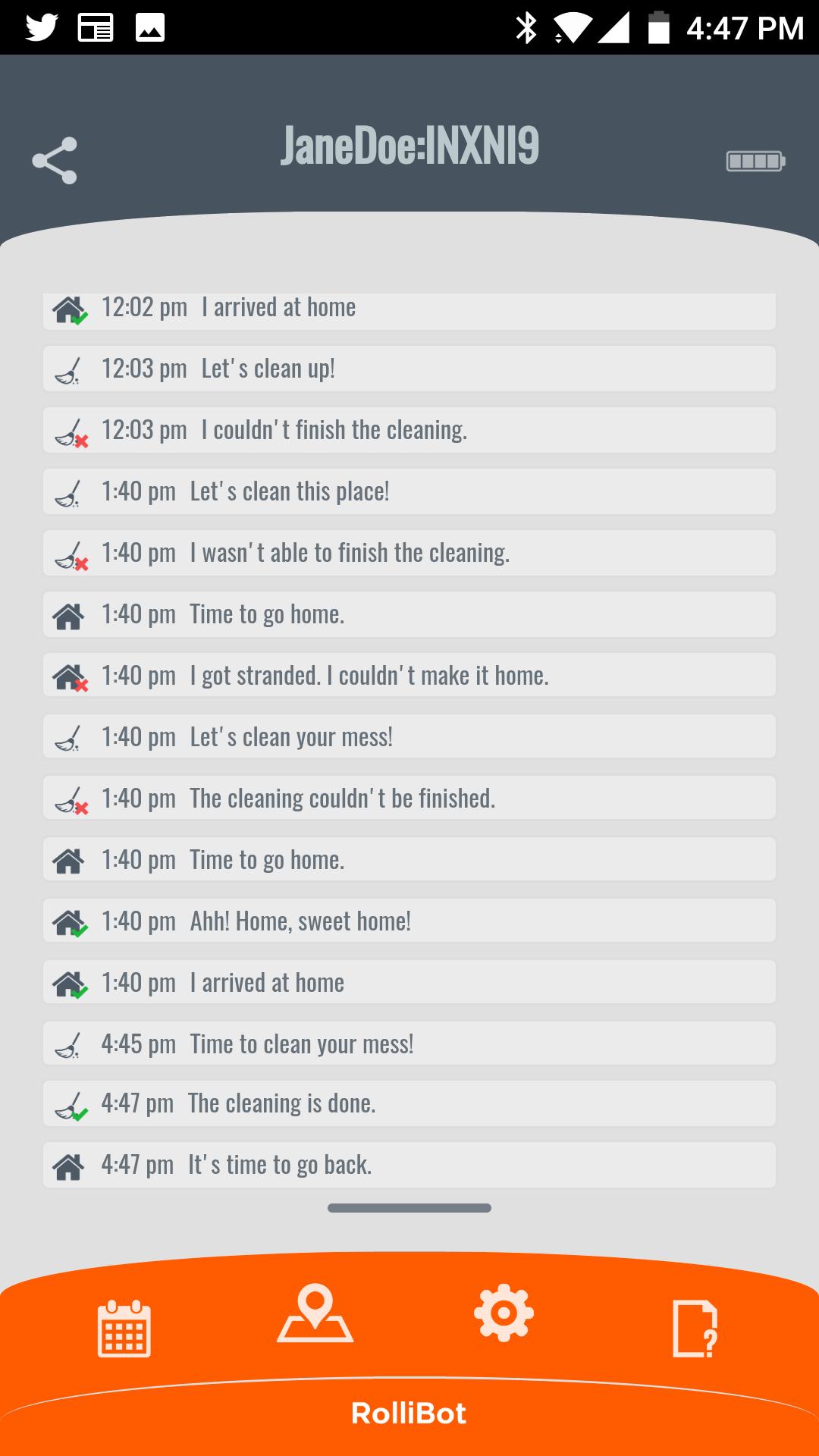Open the schedule calendar tab
The height and width of the screenshot is (1456, 819).
(124, 1329)
